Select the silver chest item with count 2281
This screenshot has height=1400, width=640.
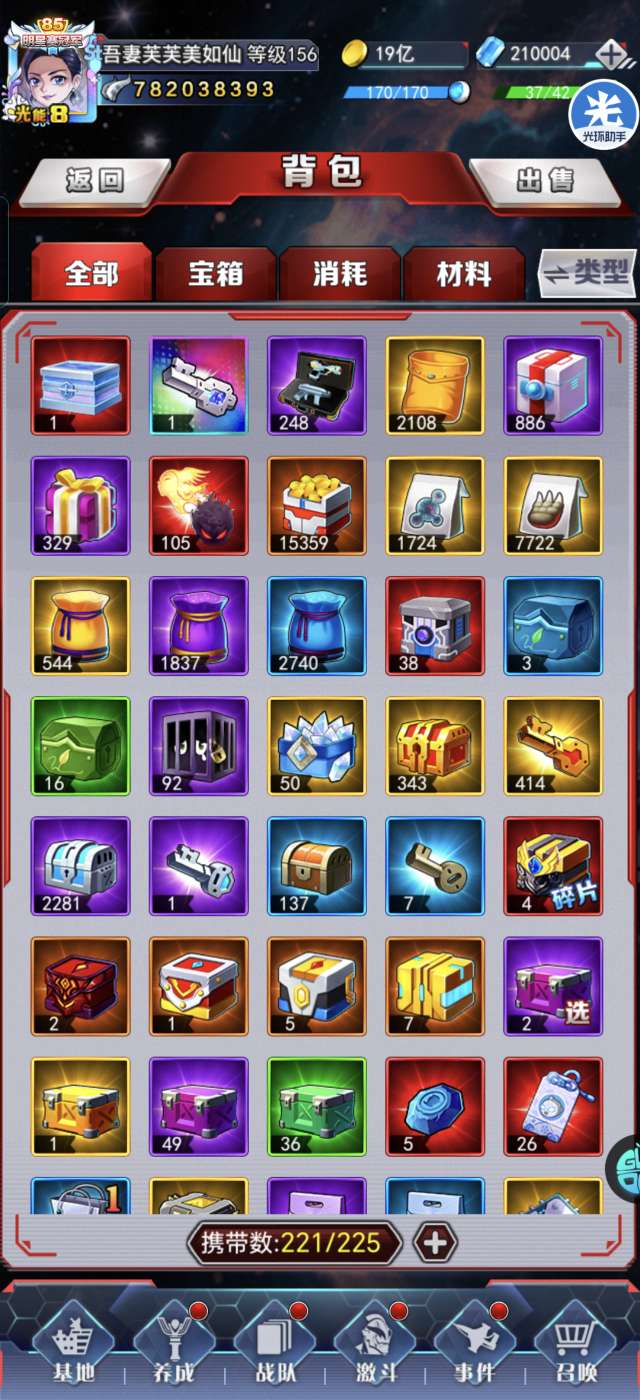pos(81,866)
